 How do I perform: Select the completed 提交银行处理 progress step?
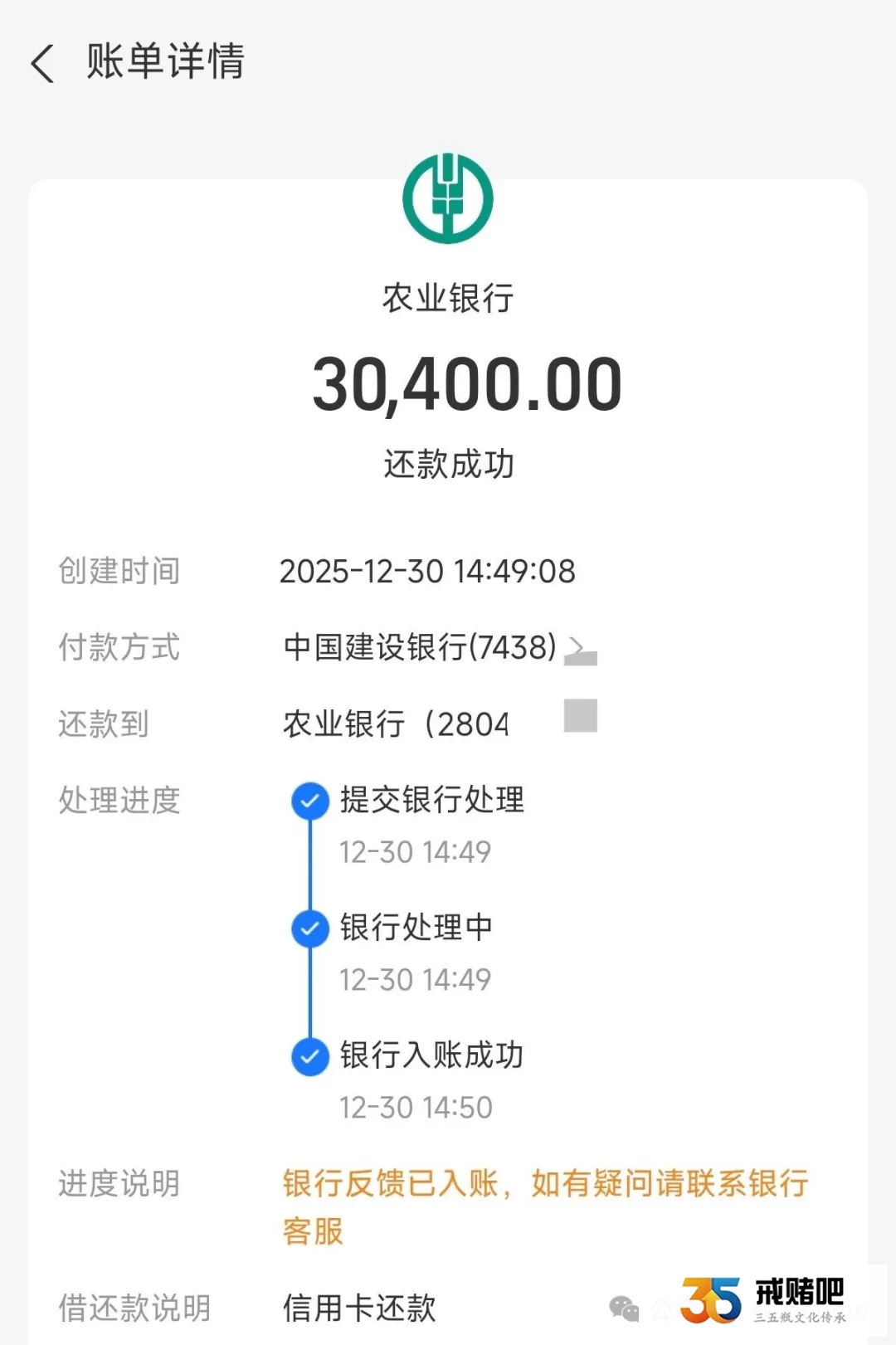pos(431,801)
